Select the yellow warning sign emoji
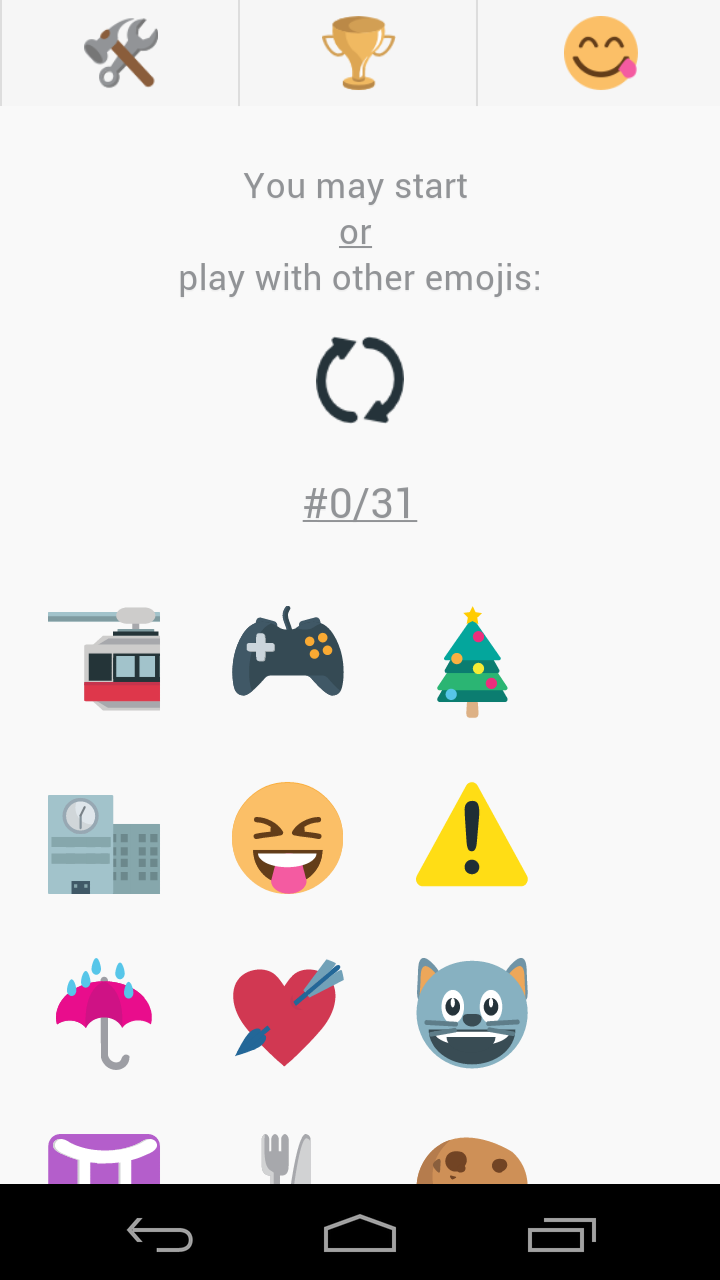The image size is (720, 1280). pyautogui.click(x=472, y=836)
